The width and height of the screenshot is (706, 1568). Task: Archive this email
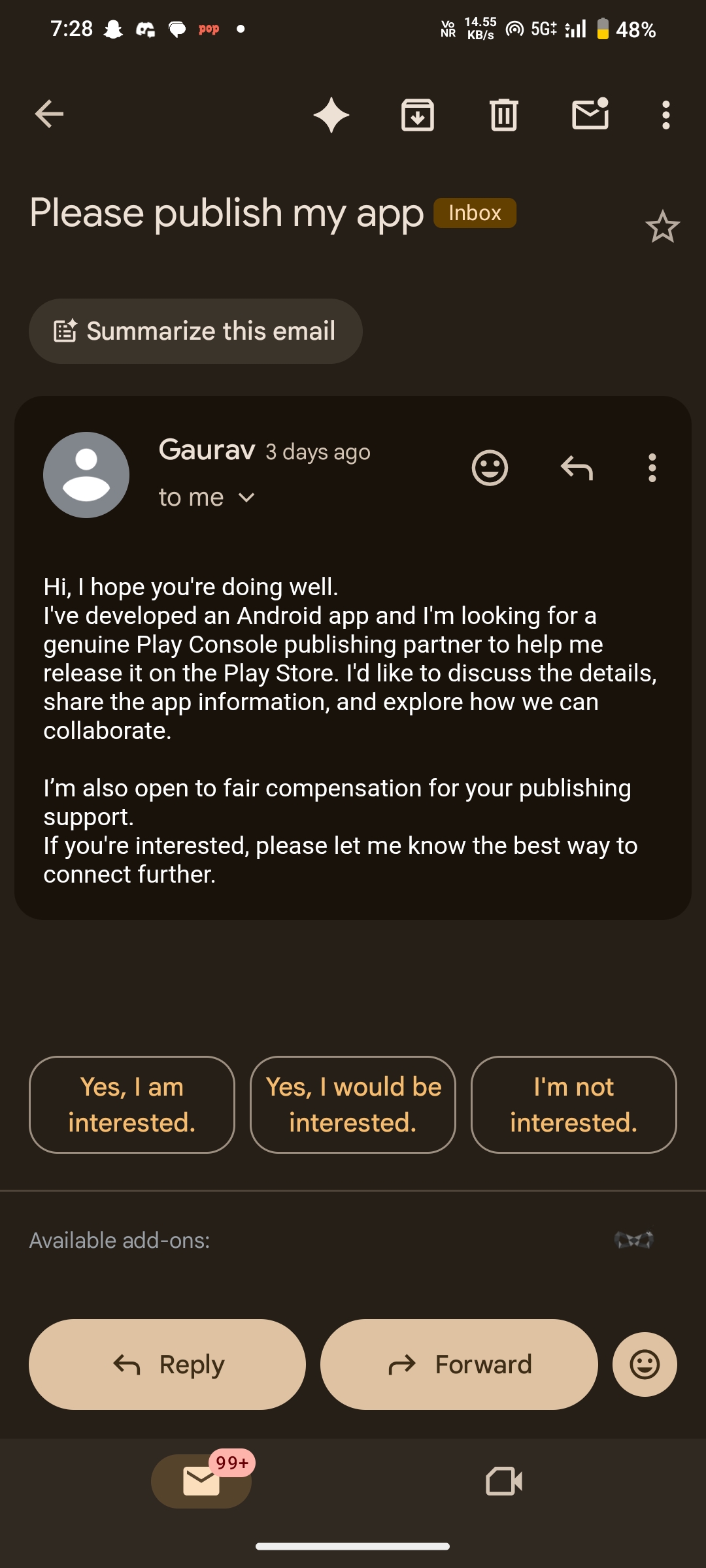(418, 115)
